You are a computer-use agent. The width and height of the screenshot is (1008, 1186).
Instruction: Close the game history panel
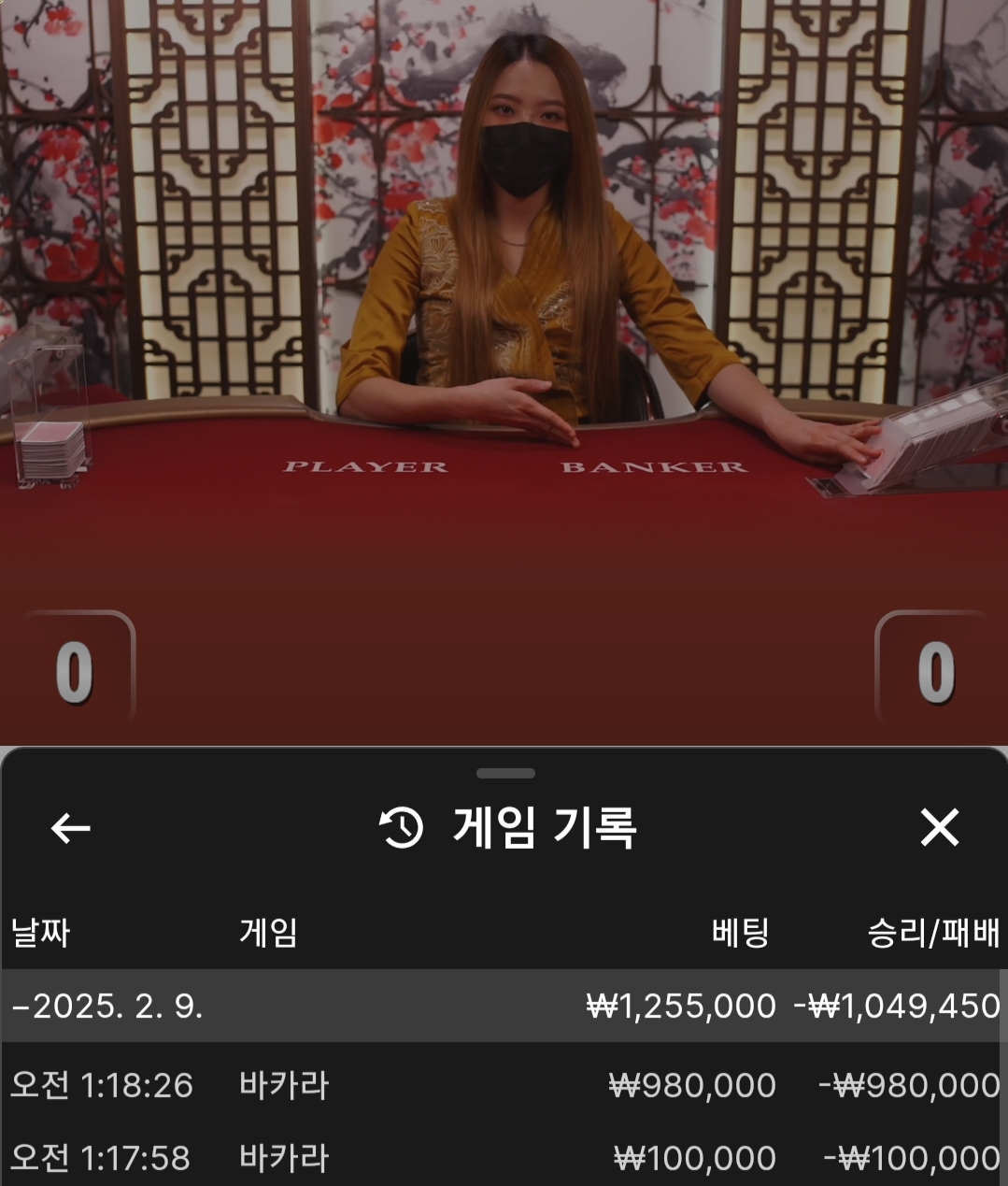pyautogui.click(x=939, y=828)
